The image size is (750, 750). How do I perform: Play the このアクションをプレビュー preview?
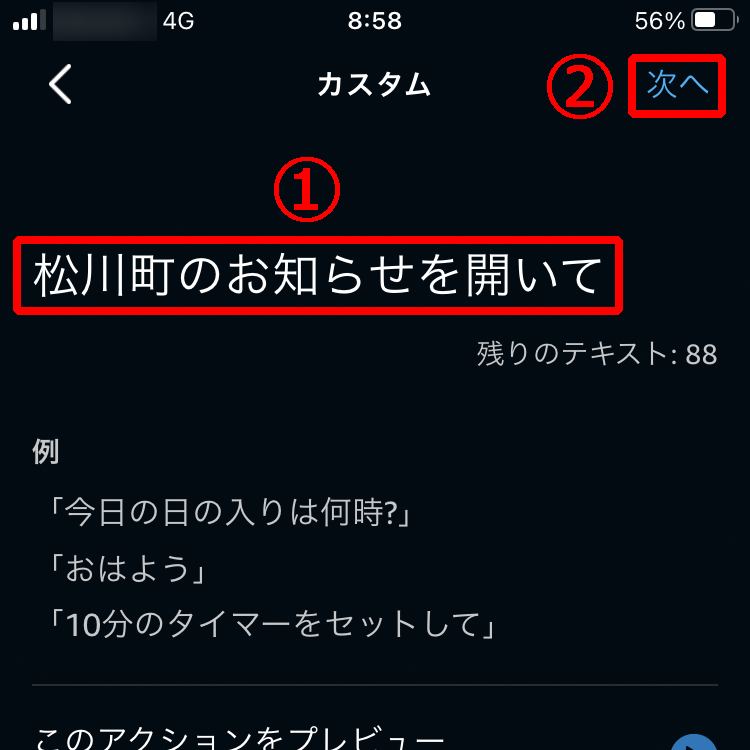click(x=693, y=742)
